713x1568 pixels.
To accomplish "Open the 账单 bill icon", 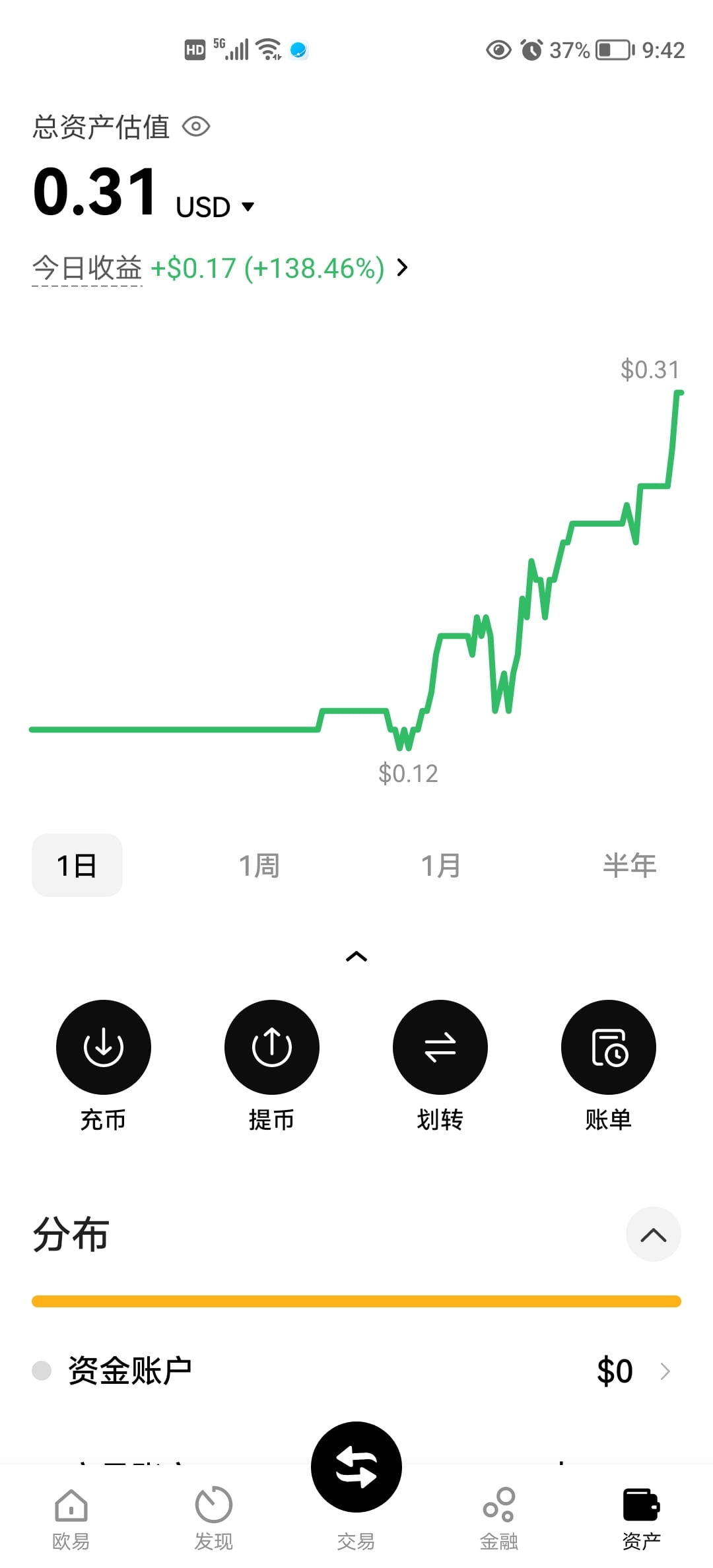I will 608,1047.
